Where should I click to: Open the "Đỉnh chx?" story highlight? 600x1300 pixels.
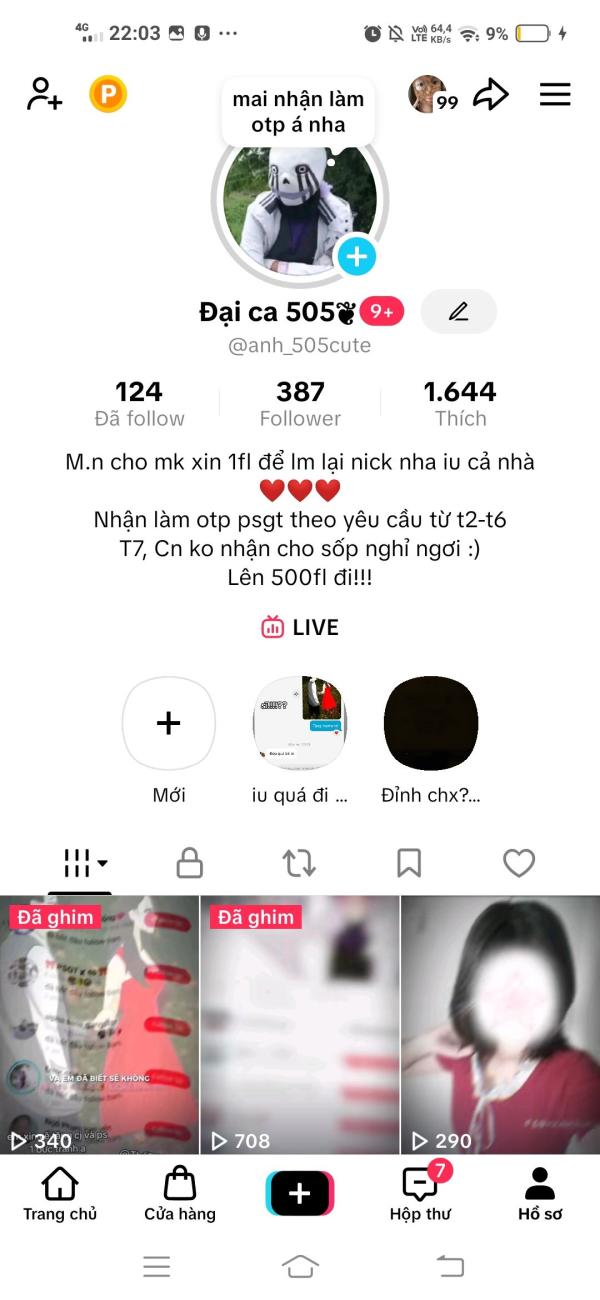430,724
